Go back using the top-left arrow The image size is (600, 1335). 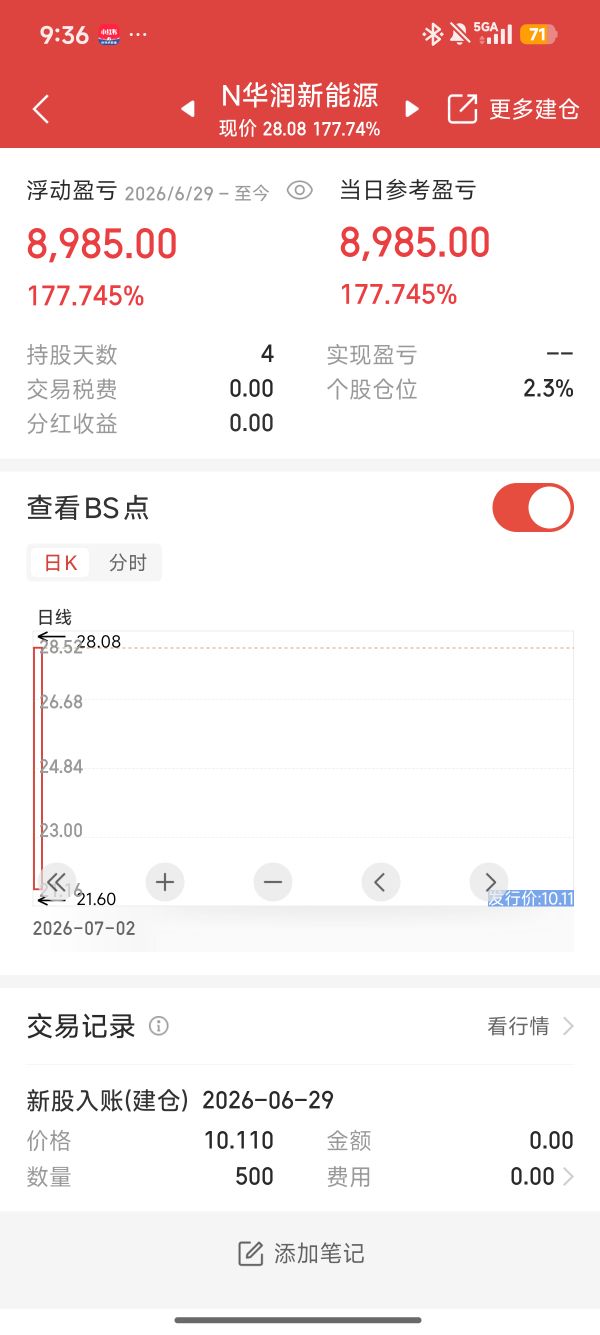point(41,109)
